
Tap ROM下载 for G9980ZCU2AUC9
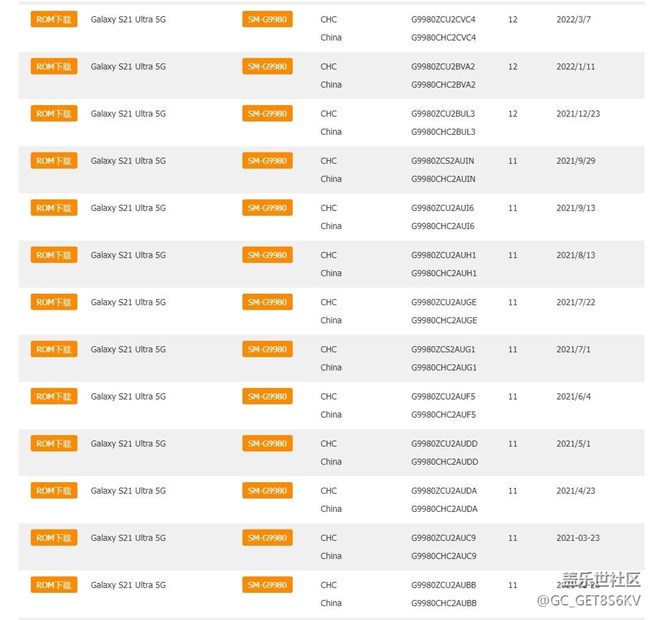coord(54,537)
